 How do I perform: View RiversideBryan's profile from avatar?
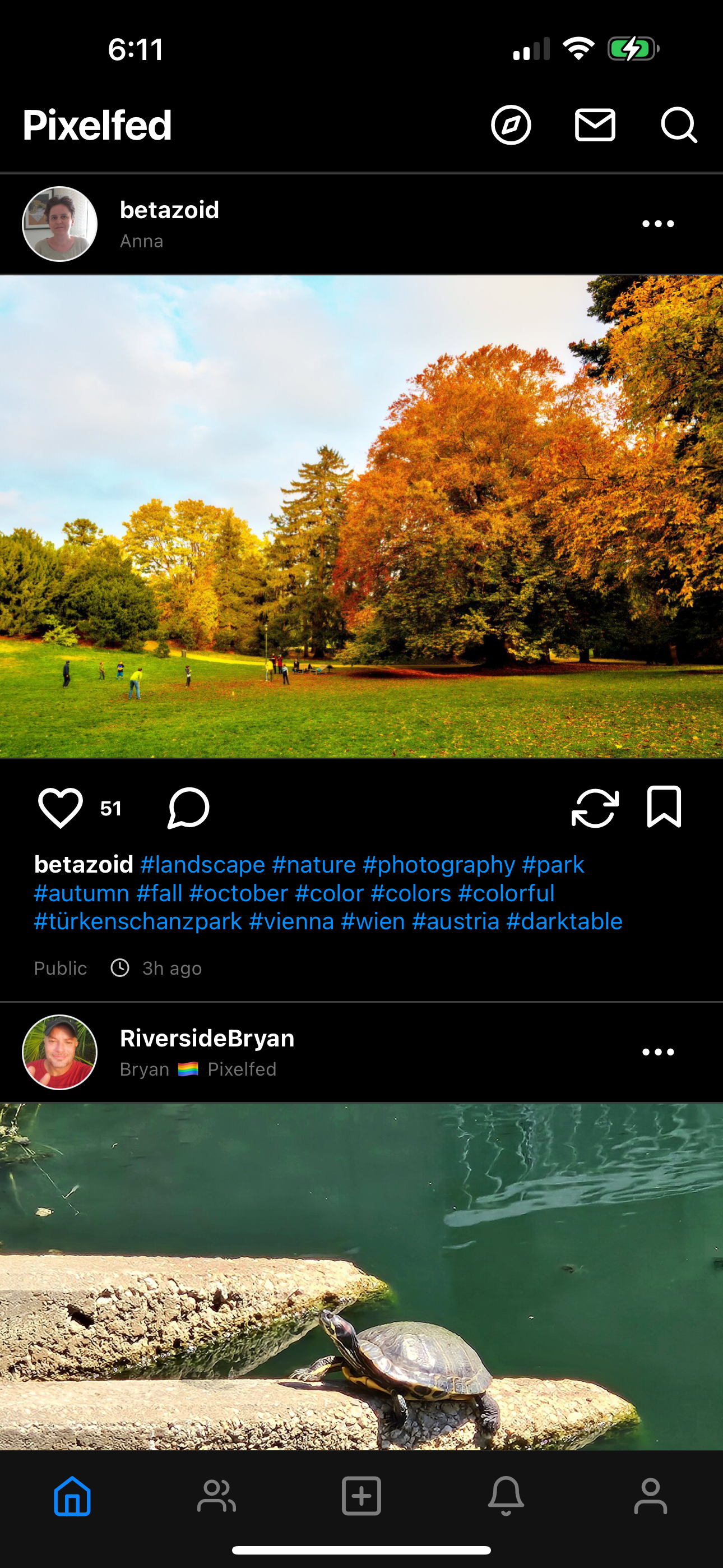click(59, 1052)
